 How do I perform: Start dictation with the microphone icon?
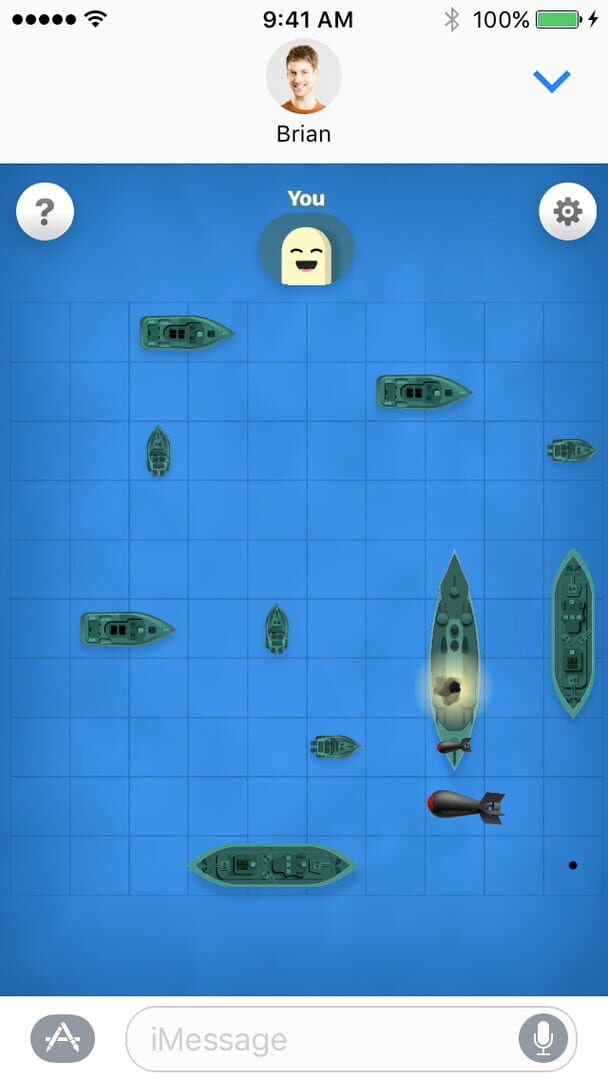543,1039
